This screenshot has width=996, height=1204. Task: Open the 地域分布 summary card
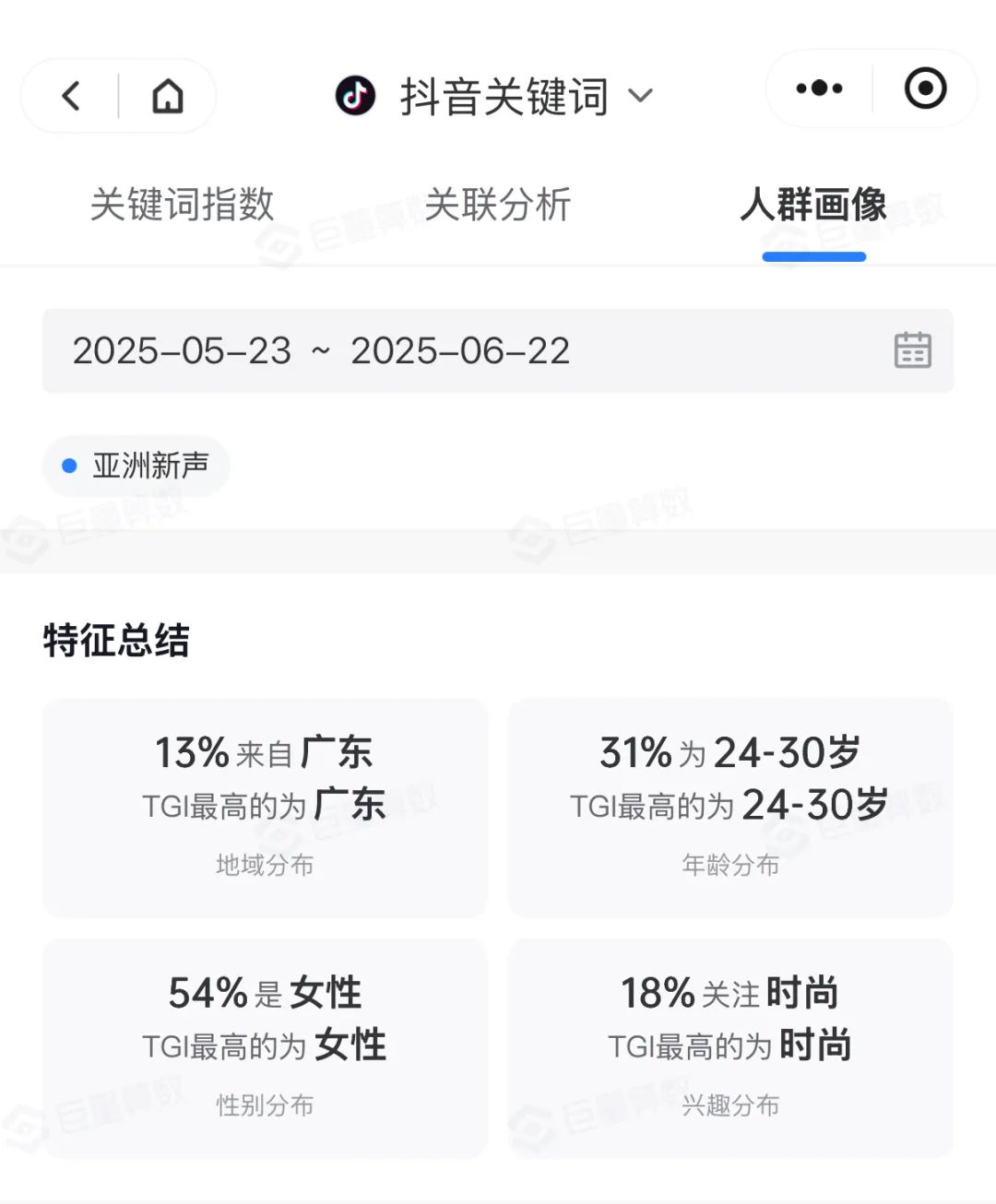(x=265, y=807)
